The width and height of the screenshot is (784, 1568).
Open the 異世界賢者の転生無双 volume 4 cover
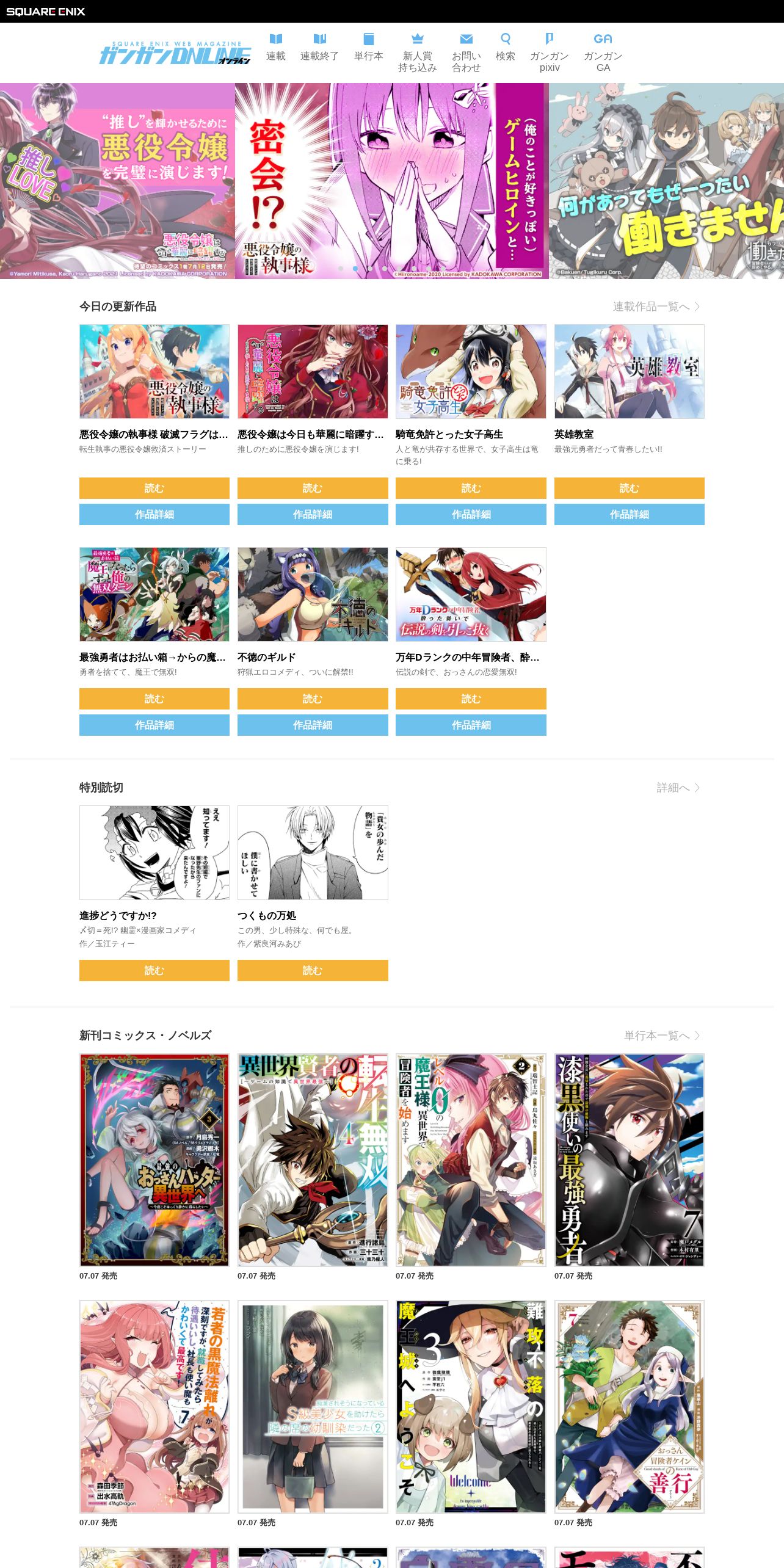(313, 1160)
